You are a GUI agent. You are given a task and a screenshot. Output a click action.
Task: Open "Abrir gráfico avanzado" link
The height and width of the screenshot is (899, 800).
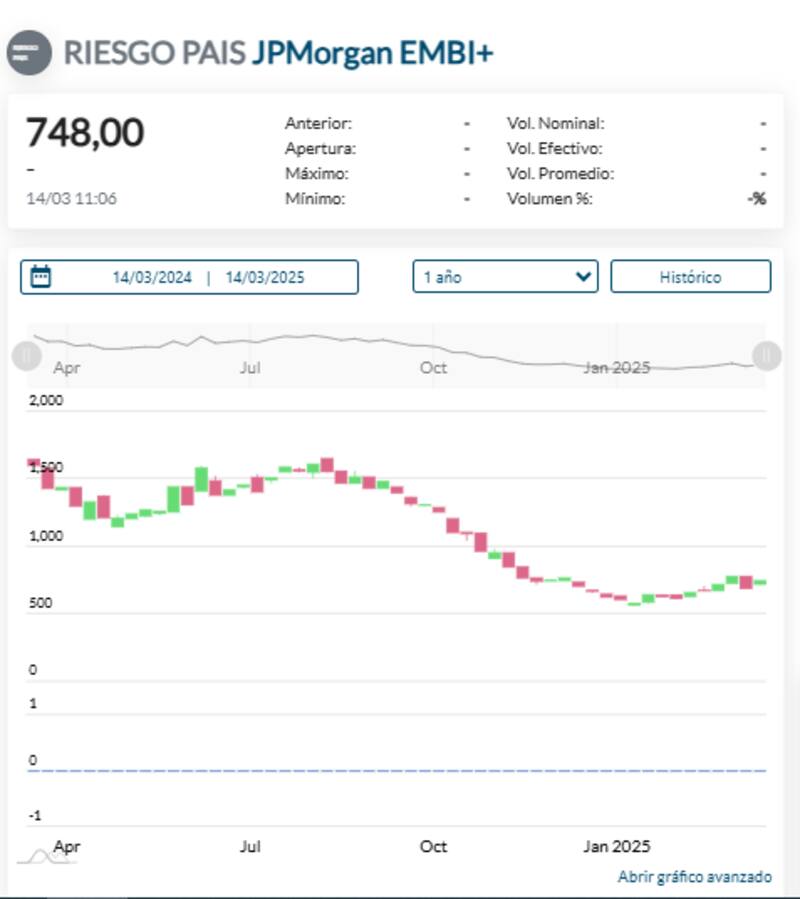[x=694, y=877]
